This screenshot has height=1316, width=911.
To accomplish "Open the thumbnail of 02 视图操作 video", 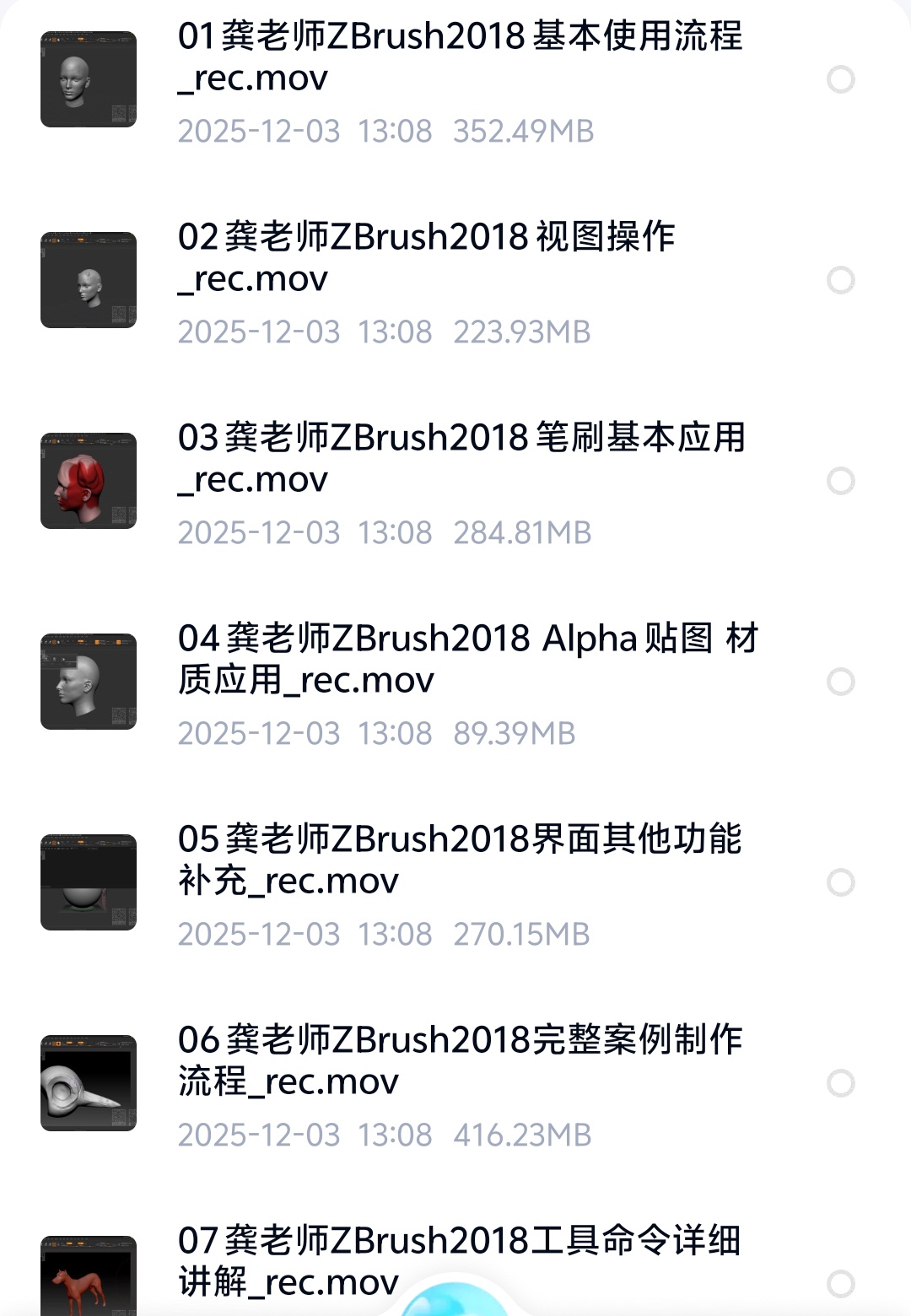I will click(88, 281).
